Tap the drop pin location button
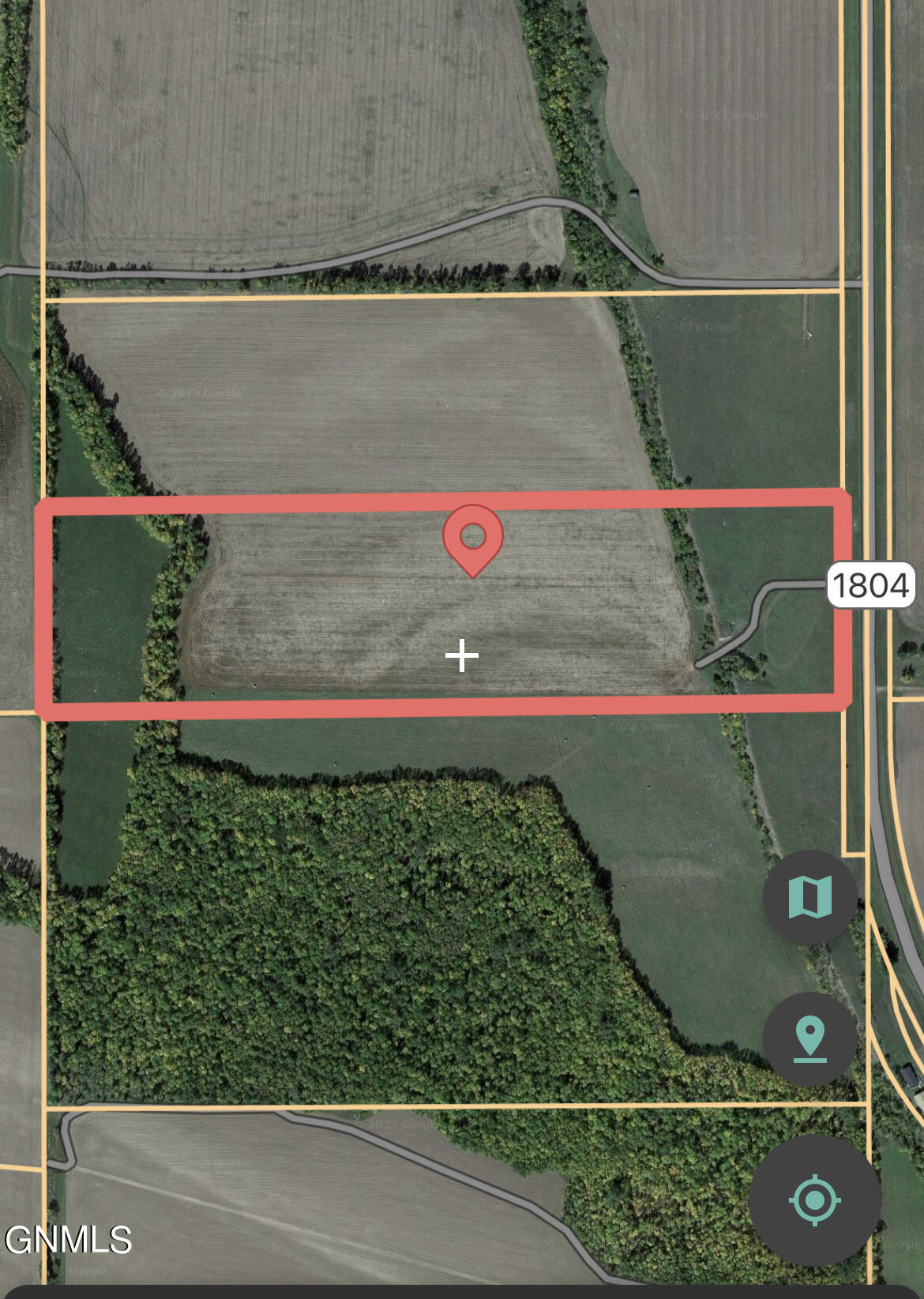Viewport: 924px width, 1299px height. coord(809,1039)
